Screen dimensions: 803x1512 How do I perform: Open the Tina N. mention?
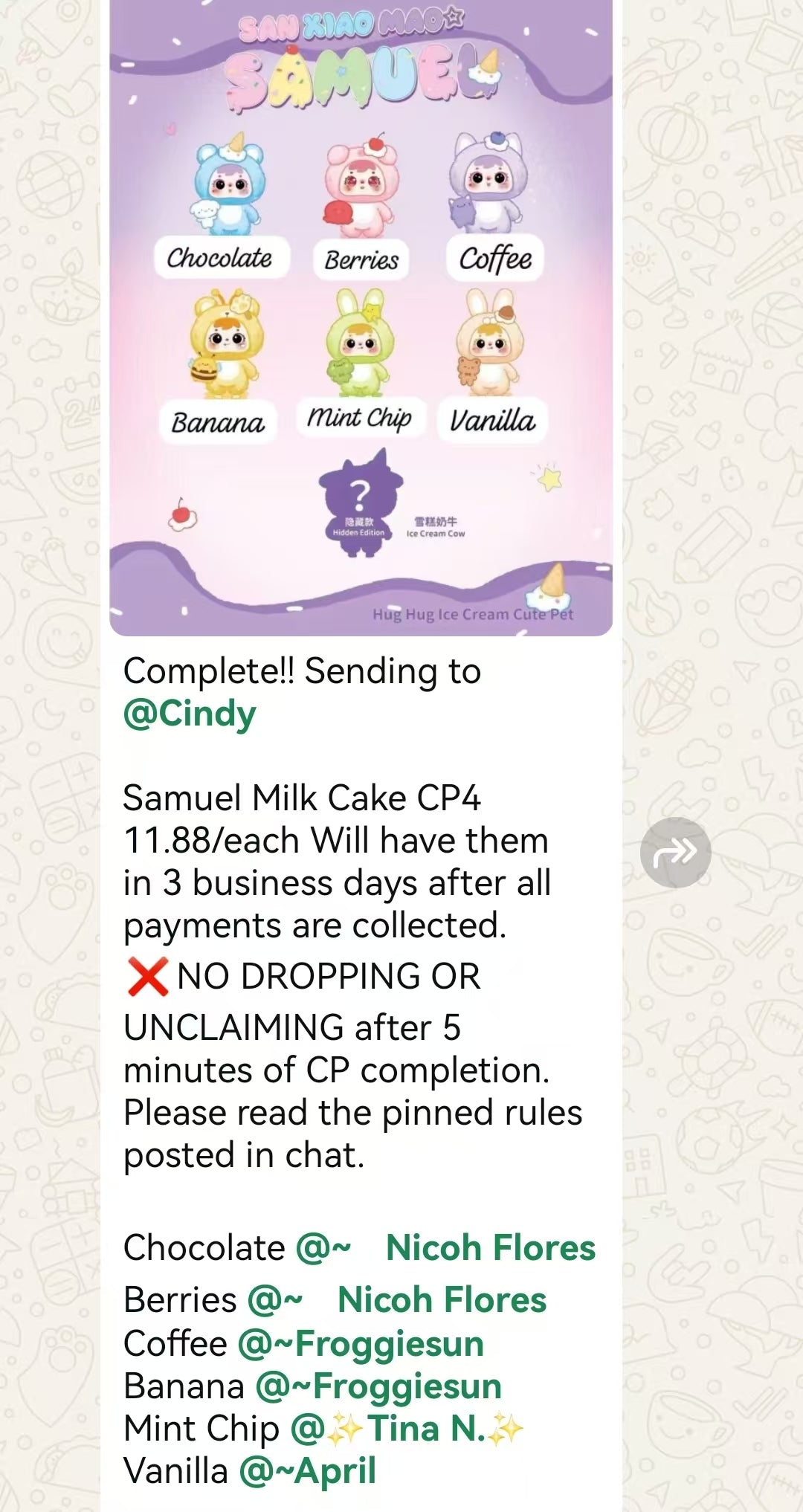(407, 1428)
